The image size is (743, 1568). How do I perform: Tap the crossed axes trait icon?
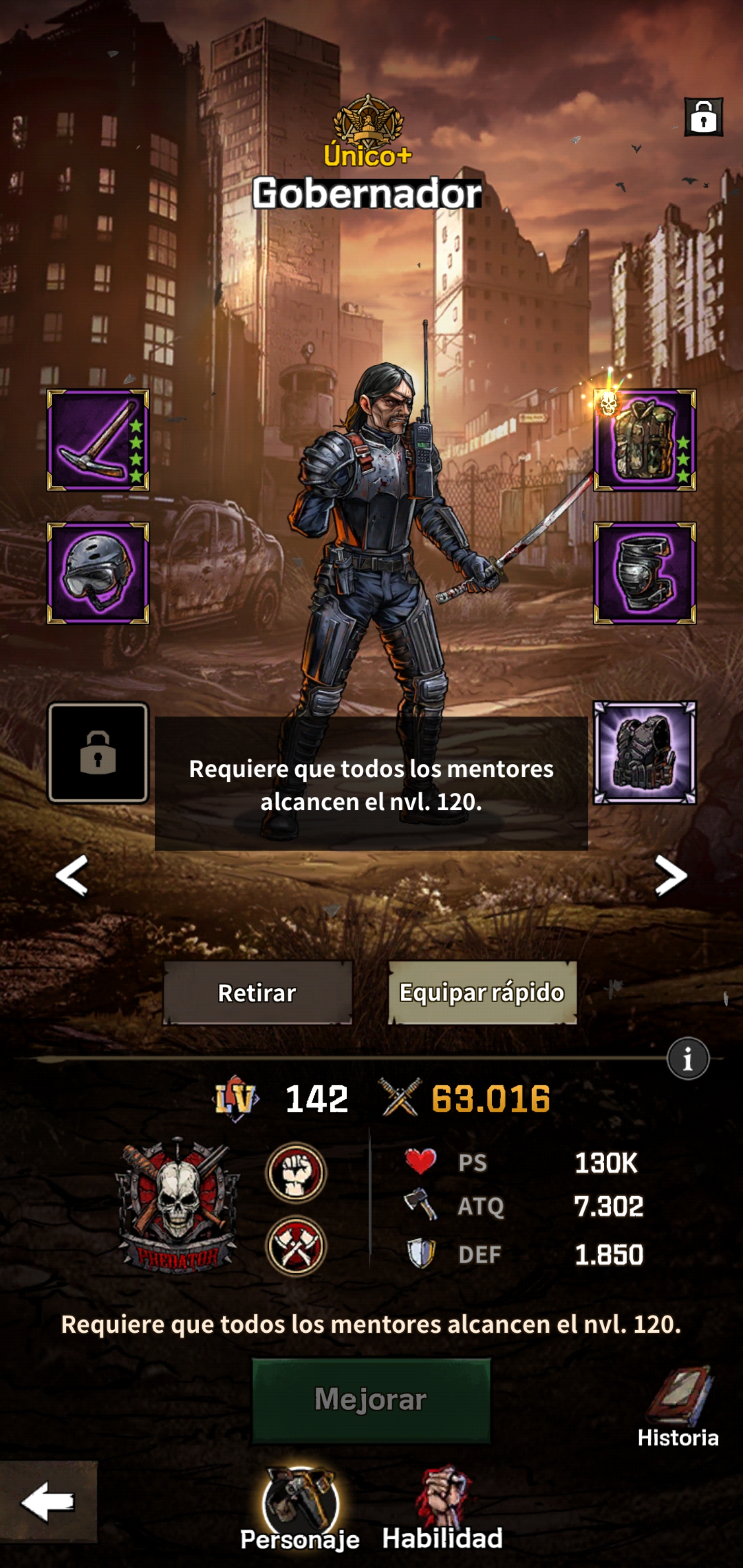[296, 1246]
